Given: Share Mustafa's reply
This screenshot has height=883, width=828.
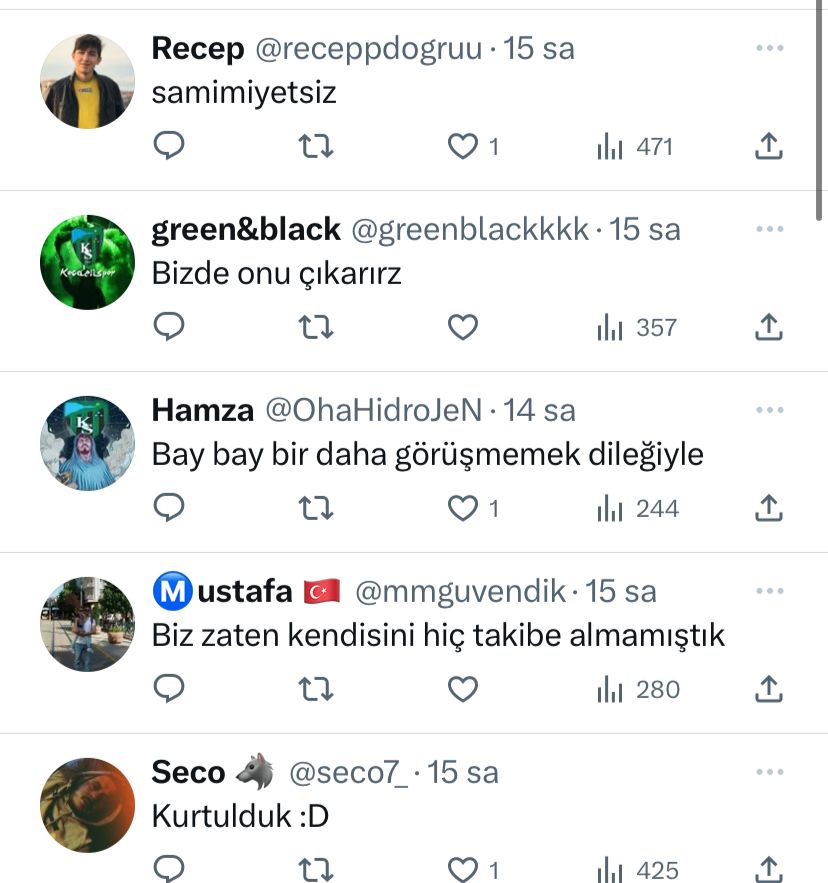Looking at the screenshot, I should (x=767, y=690).
